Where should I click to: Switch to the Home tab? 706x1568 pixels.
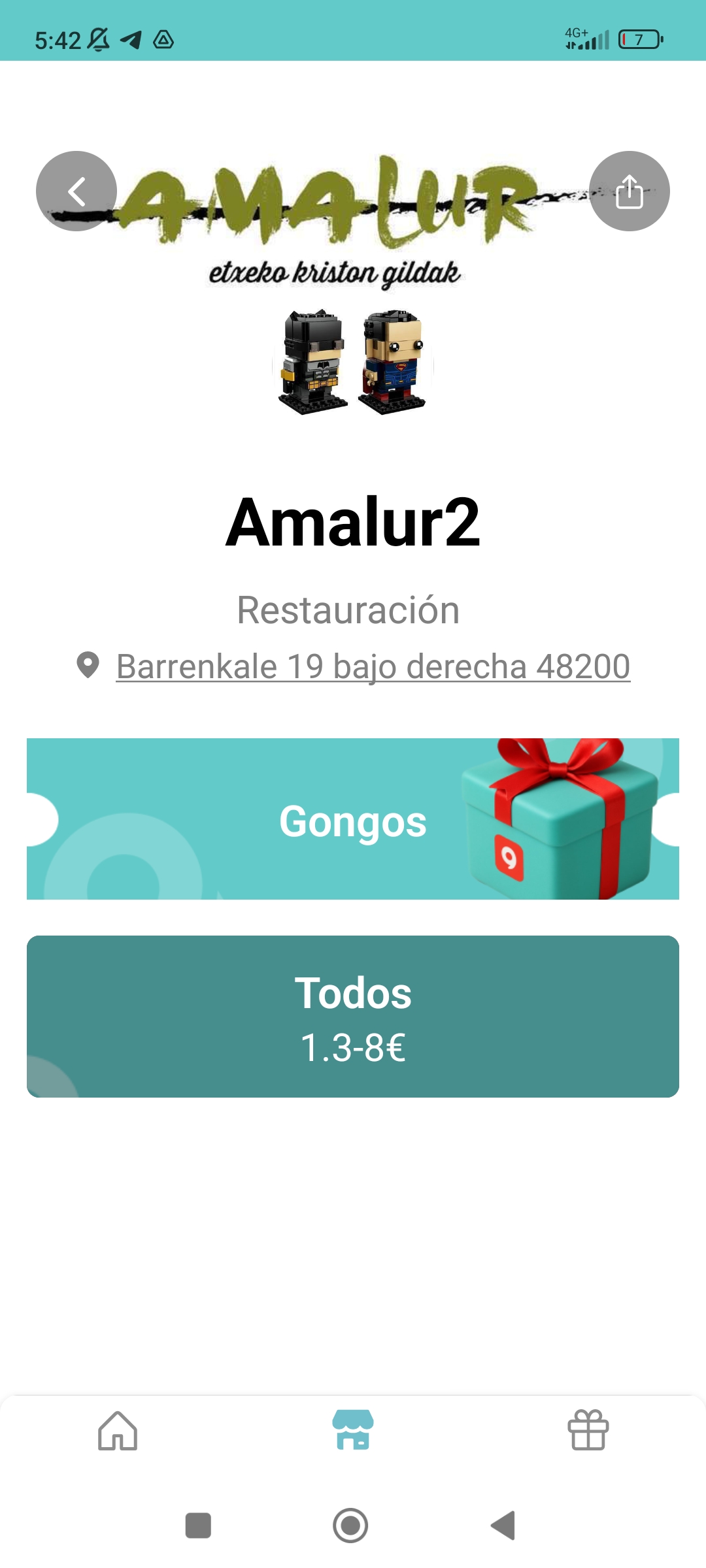coord(118,1431)
